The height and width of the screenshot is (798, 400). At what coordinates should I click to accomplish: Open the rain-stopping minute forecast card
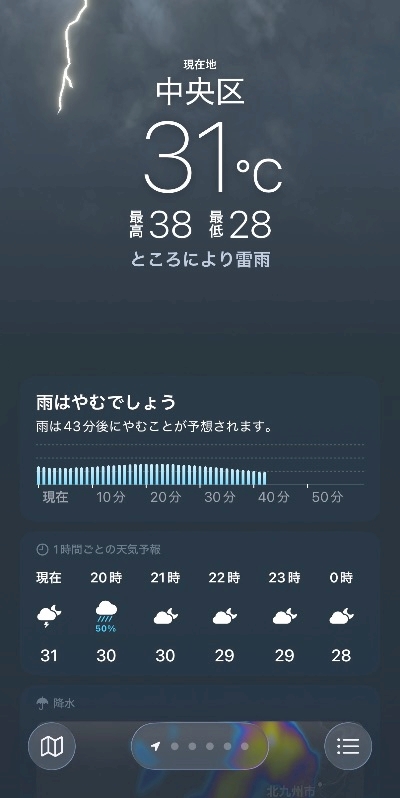[200, 450]
